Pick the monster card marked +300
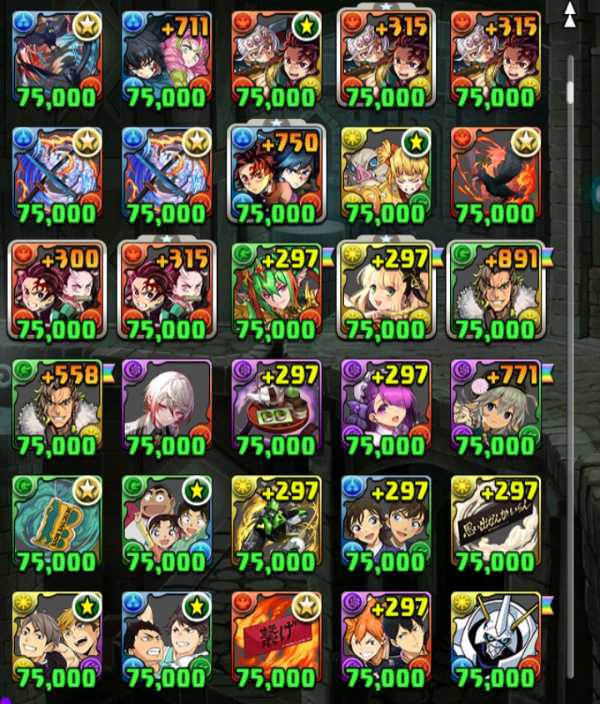This screenshot has width=600, height=704. pos(57,291)
